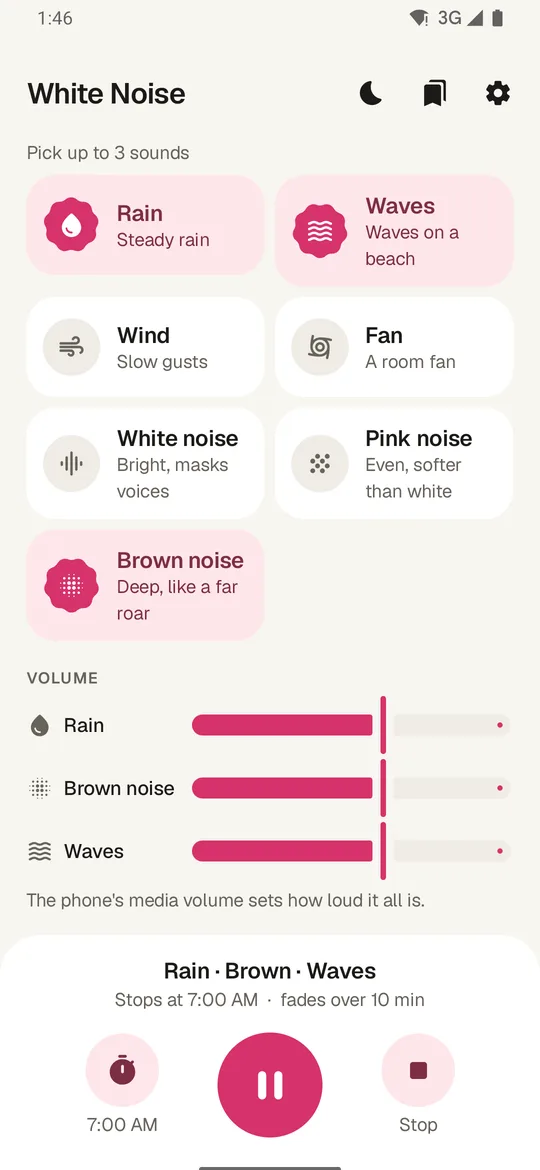Image resolution: width=540 pixels, height=1170 pixels.
Task: Open saved mixes bookmark icon
Action: tap(434, 93)
